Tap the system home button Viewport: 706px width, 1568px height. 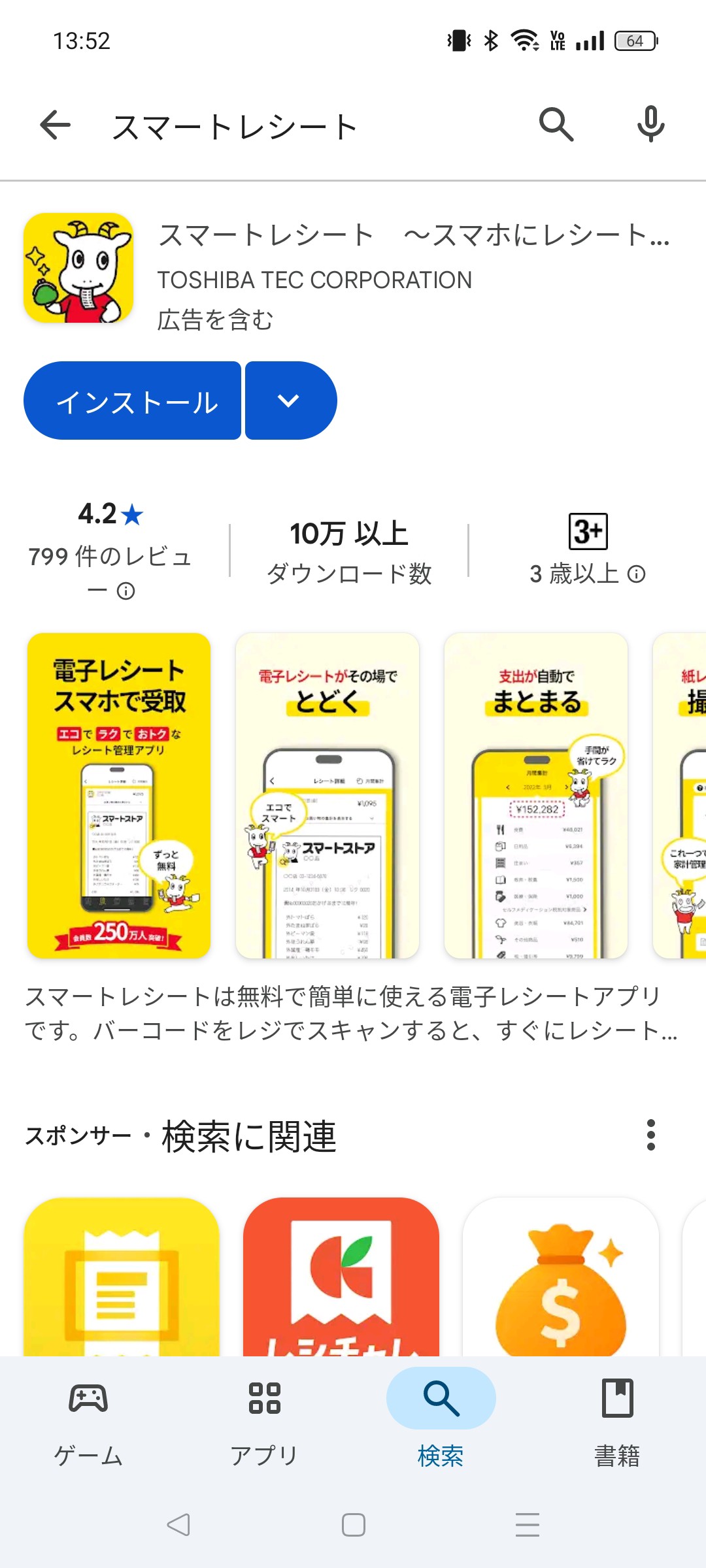(x=353, y=1525)
